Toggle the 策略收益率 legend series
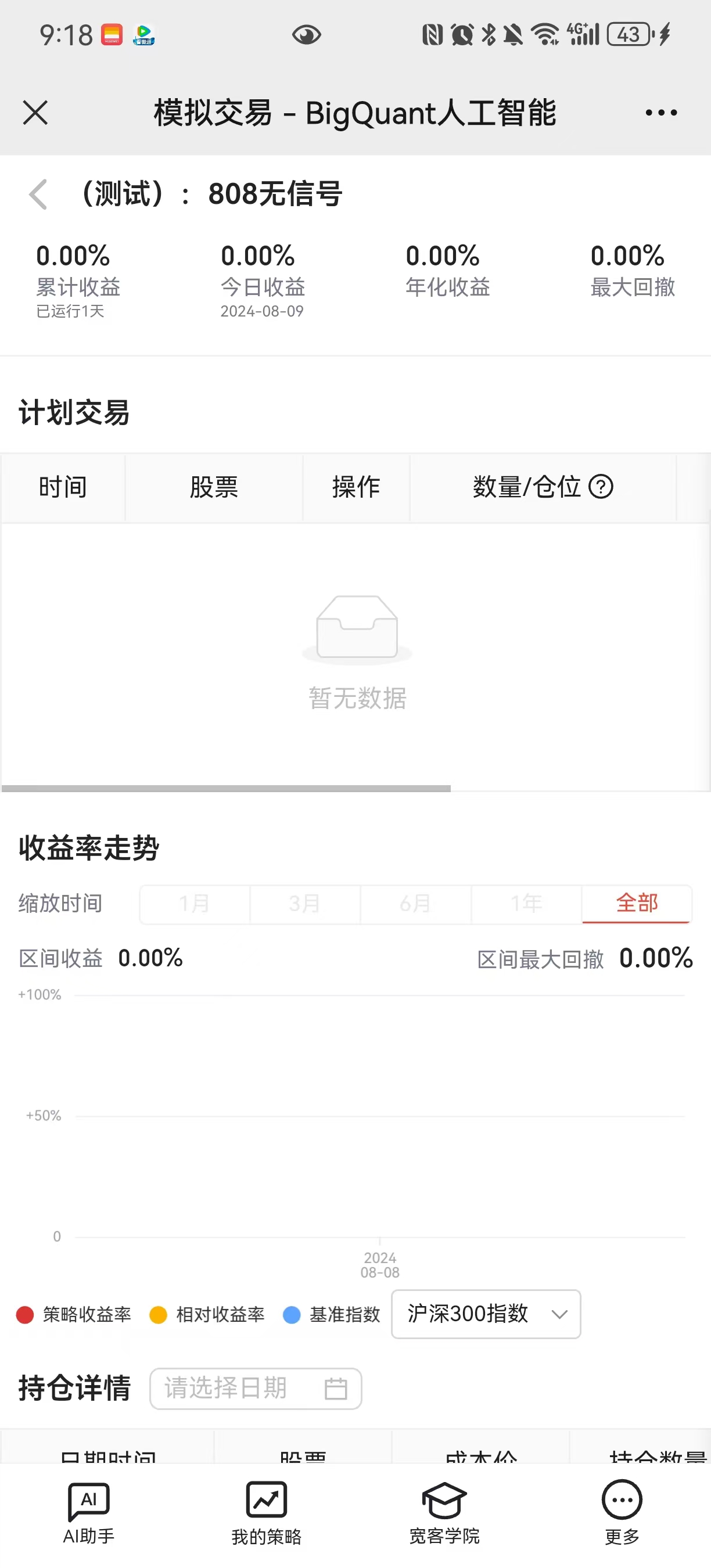 click(75, 1314)
